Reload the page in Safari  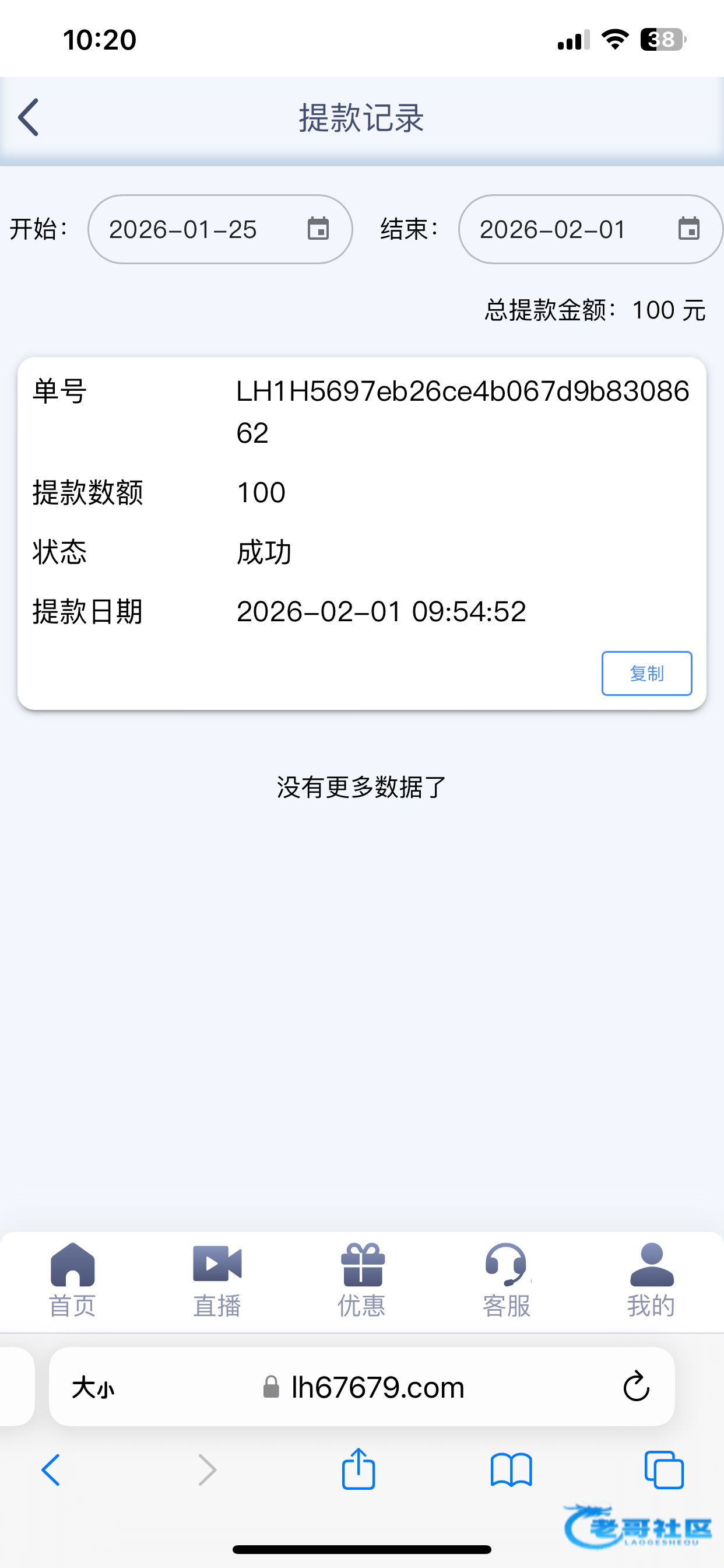636,1387
